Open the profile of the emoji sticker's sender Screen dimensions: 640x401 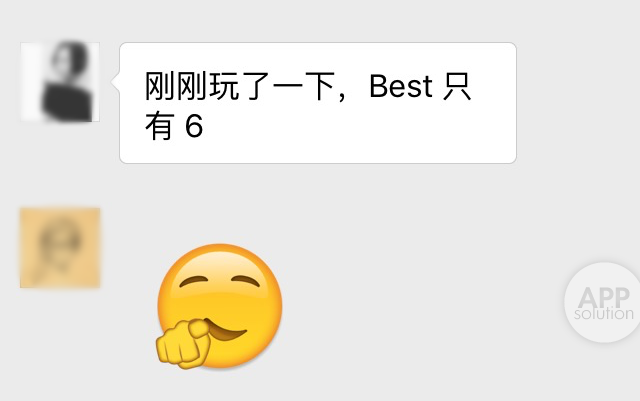(x=60, y=247)
